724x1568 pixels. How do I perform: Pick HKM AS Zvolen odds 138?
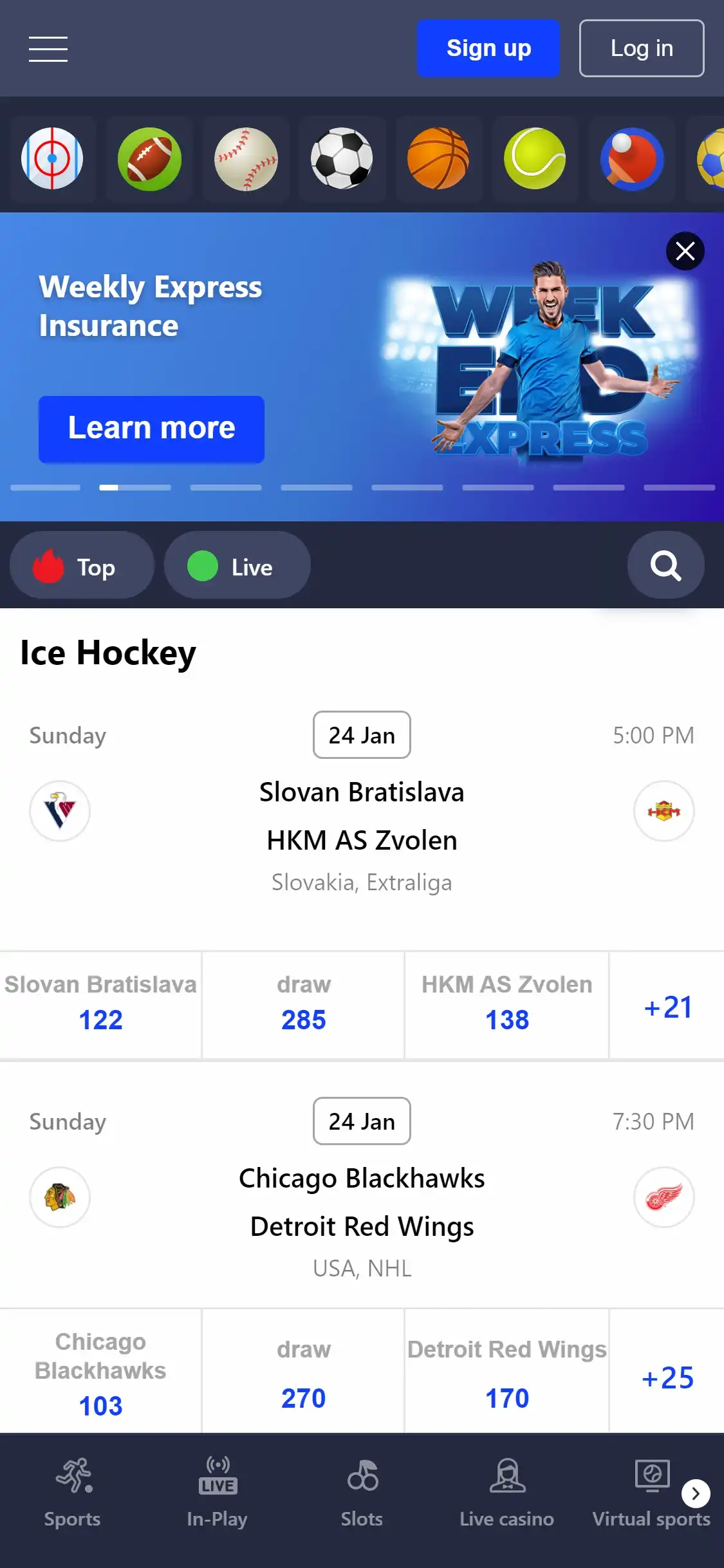[506, 1005]
